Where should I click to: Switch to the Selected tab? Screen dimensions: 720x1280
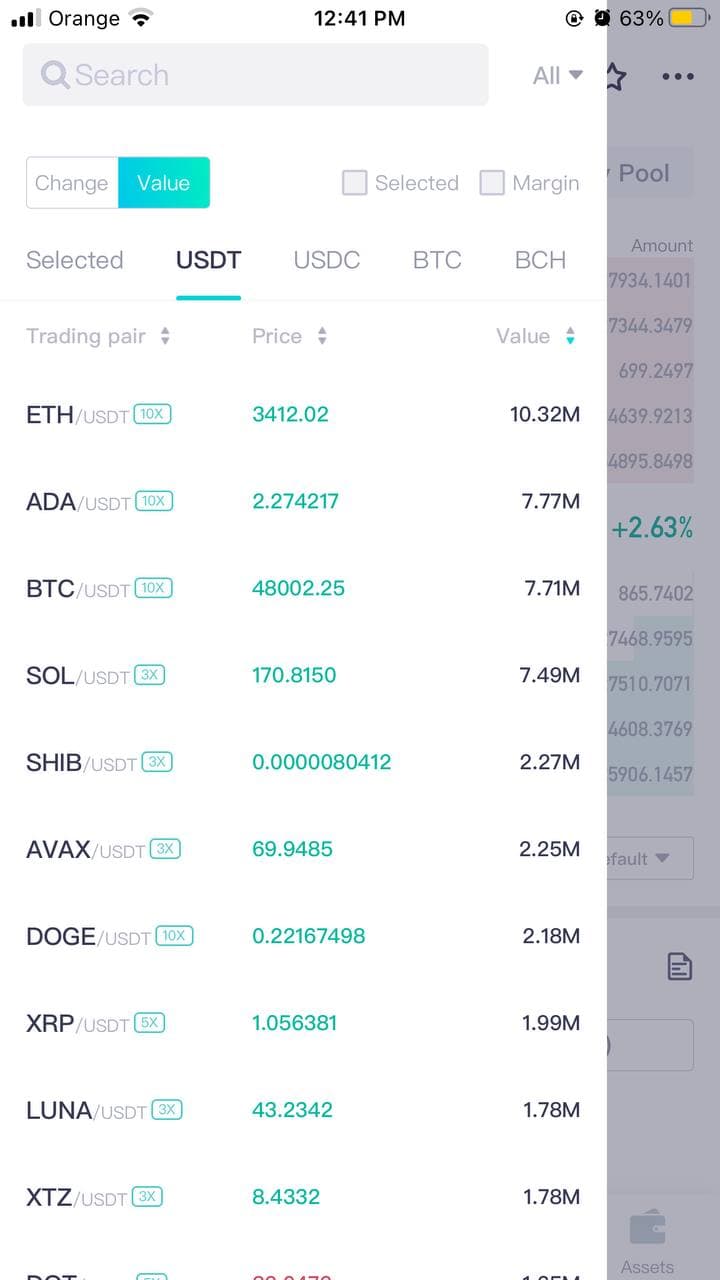tap(74, 260)
